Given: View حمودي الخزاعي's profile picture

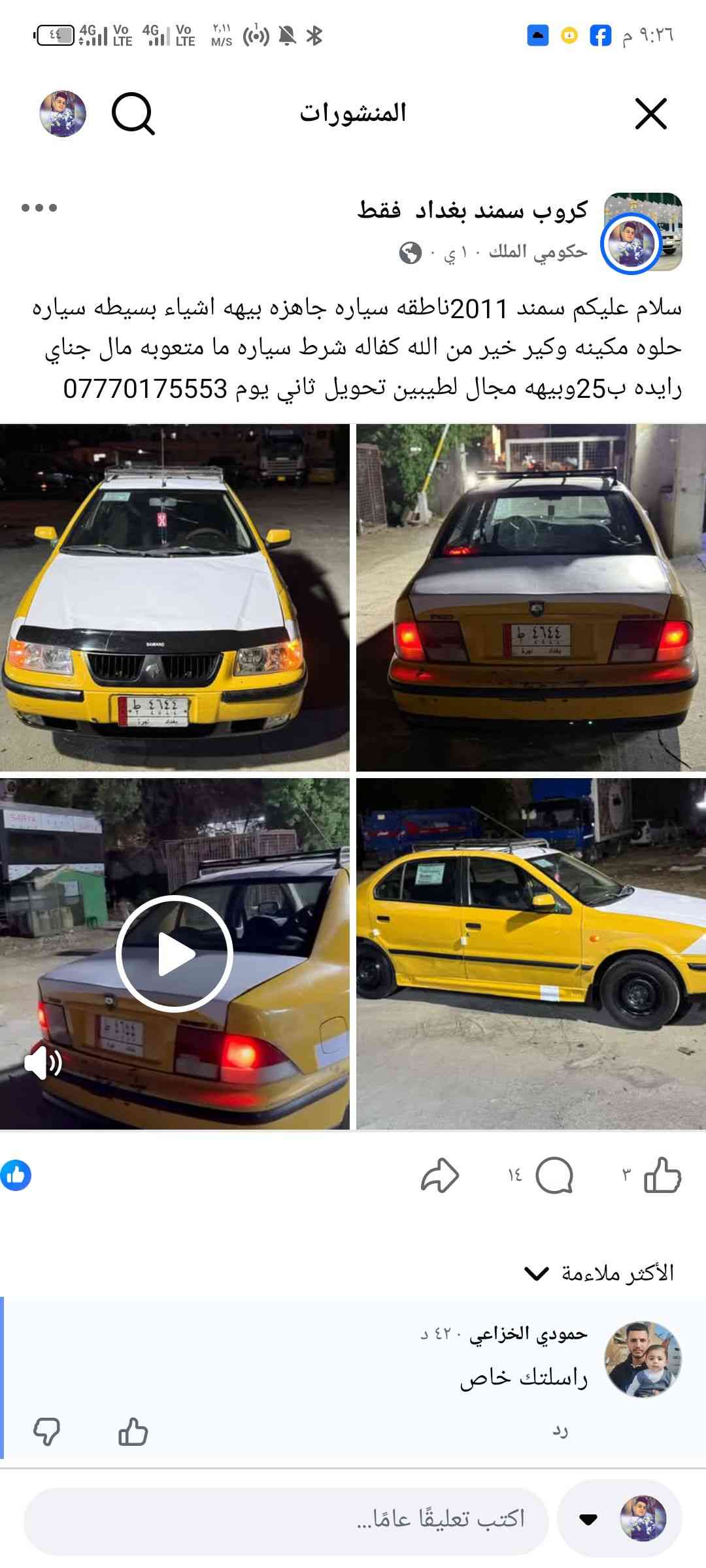Looking at the screenshot, I should pyautogui.click(x=643, y=1358).
